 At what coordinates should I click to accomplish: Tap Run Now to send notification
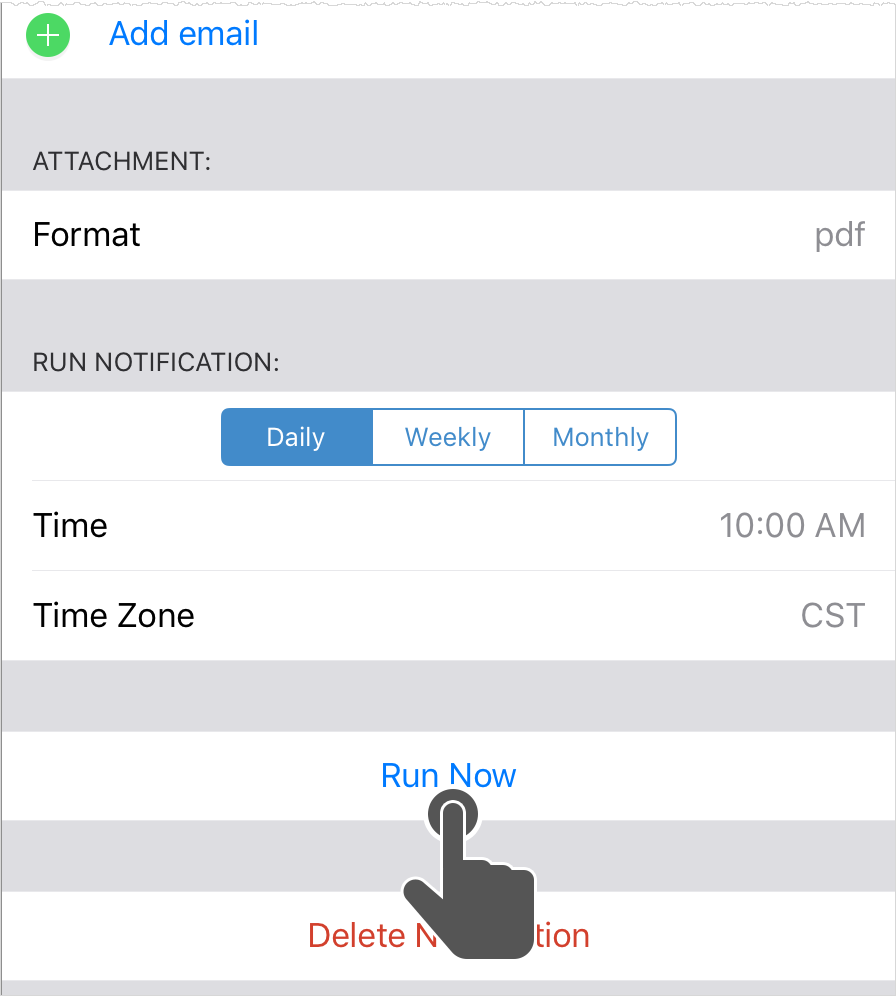tap(448, 775)
